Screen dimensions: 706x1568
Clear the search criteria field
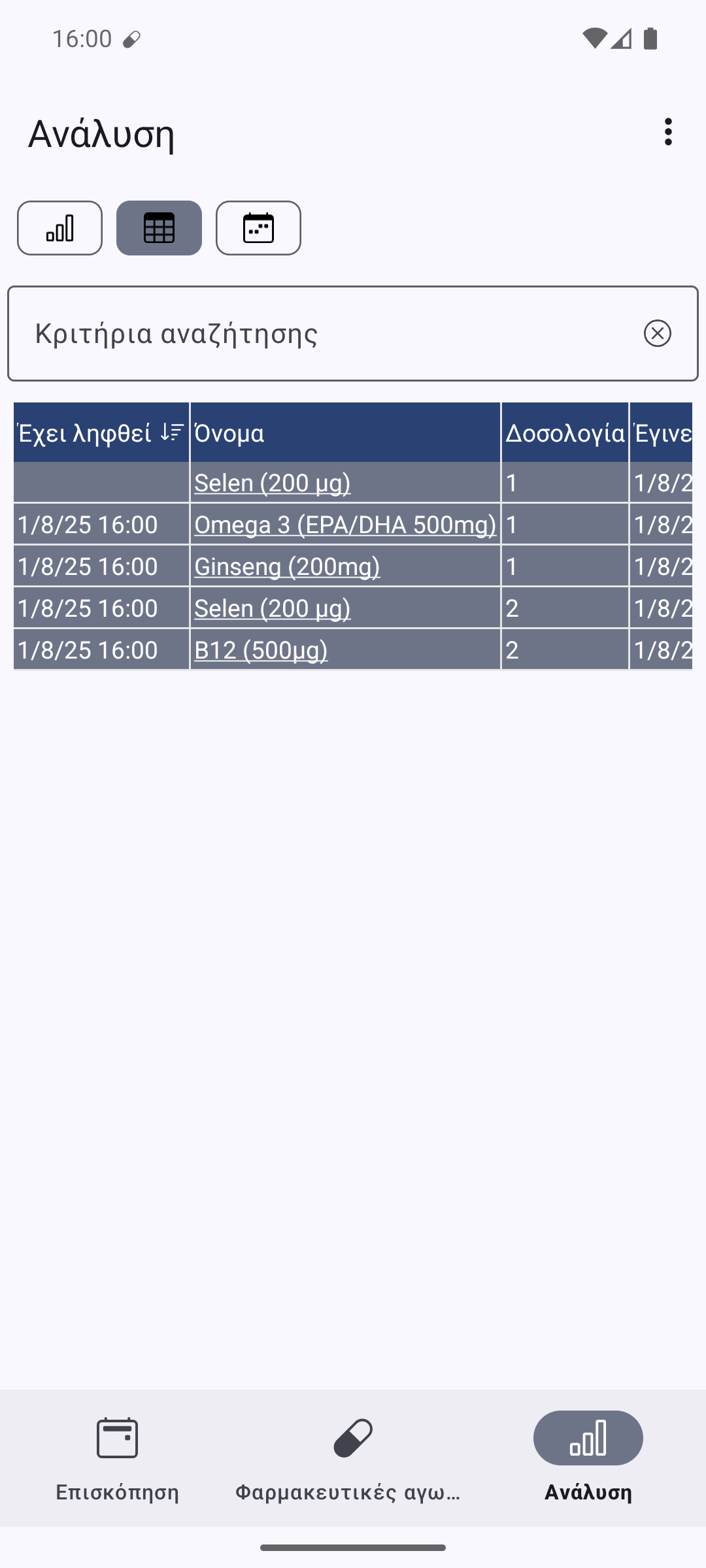pyautogui.click(x=657, y=333)
